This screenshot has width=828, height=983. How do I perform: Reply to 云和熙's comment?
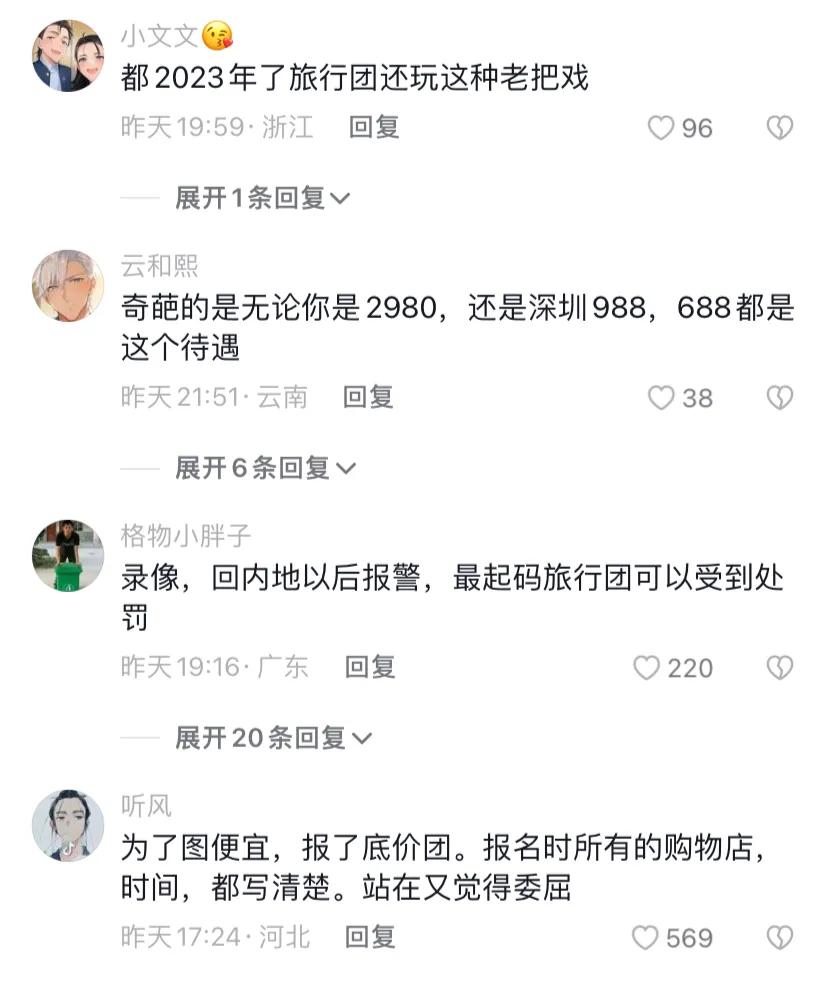(368, 398)
